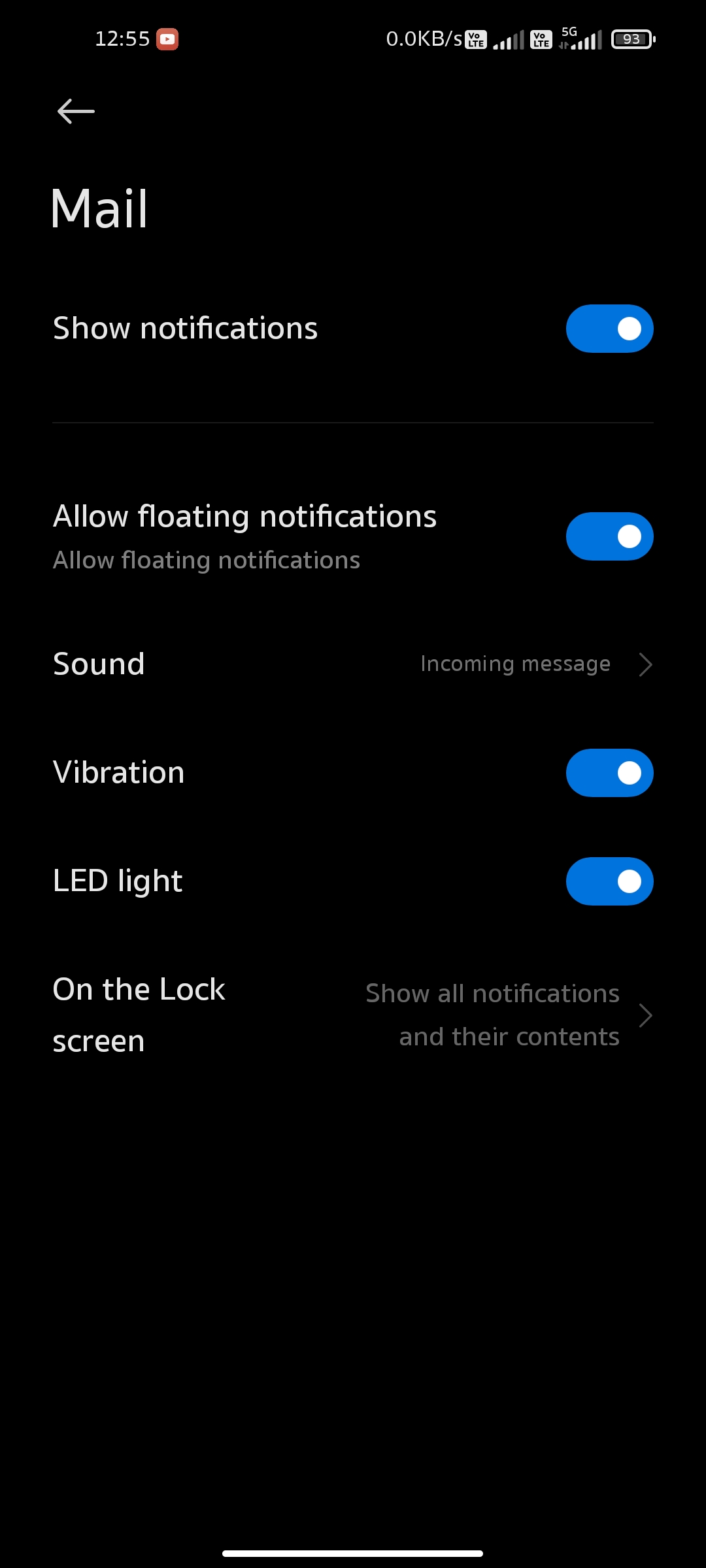The image size is (706, 1568).
Task: Open On the Lock screen options
Action: click(x=353, y=1015)
